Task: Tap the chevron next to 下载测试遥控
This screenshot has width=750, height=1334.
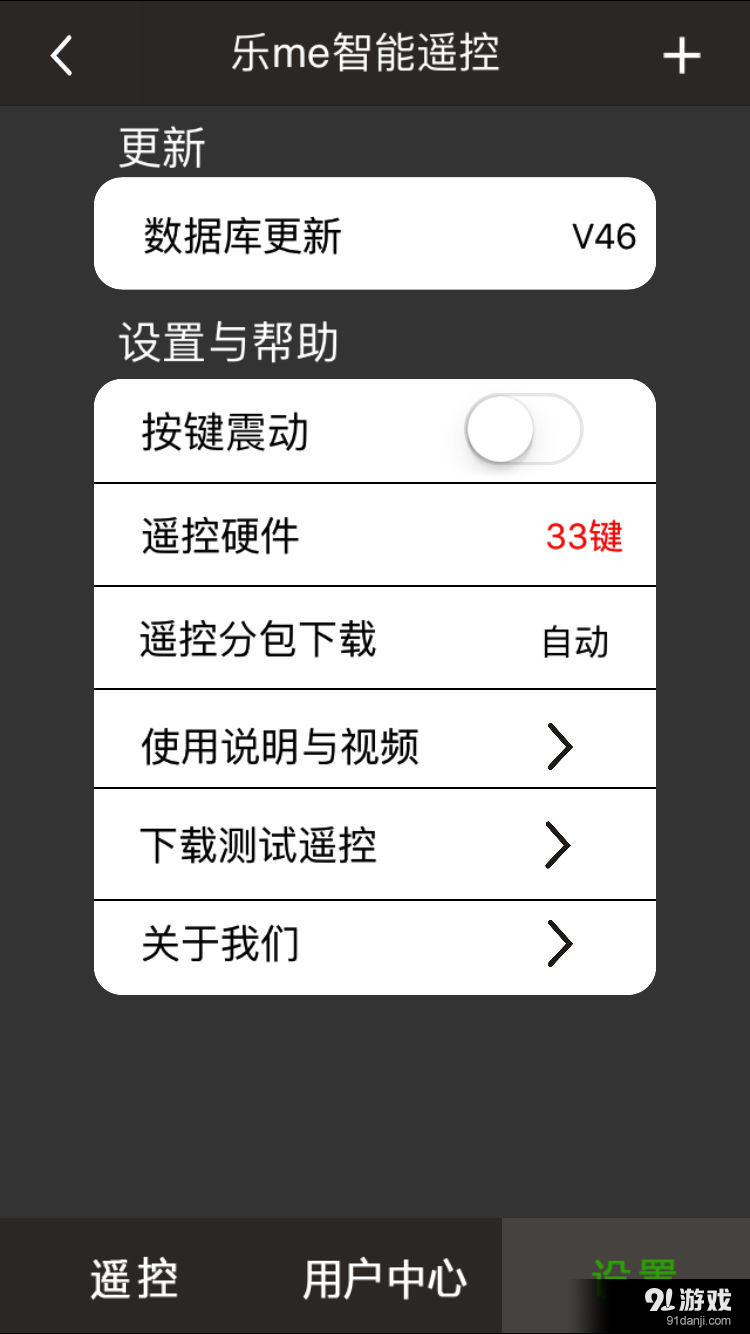Action: 560,844
